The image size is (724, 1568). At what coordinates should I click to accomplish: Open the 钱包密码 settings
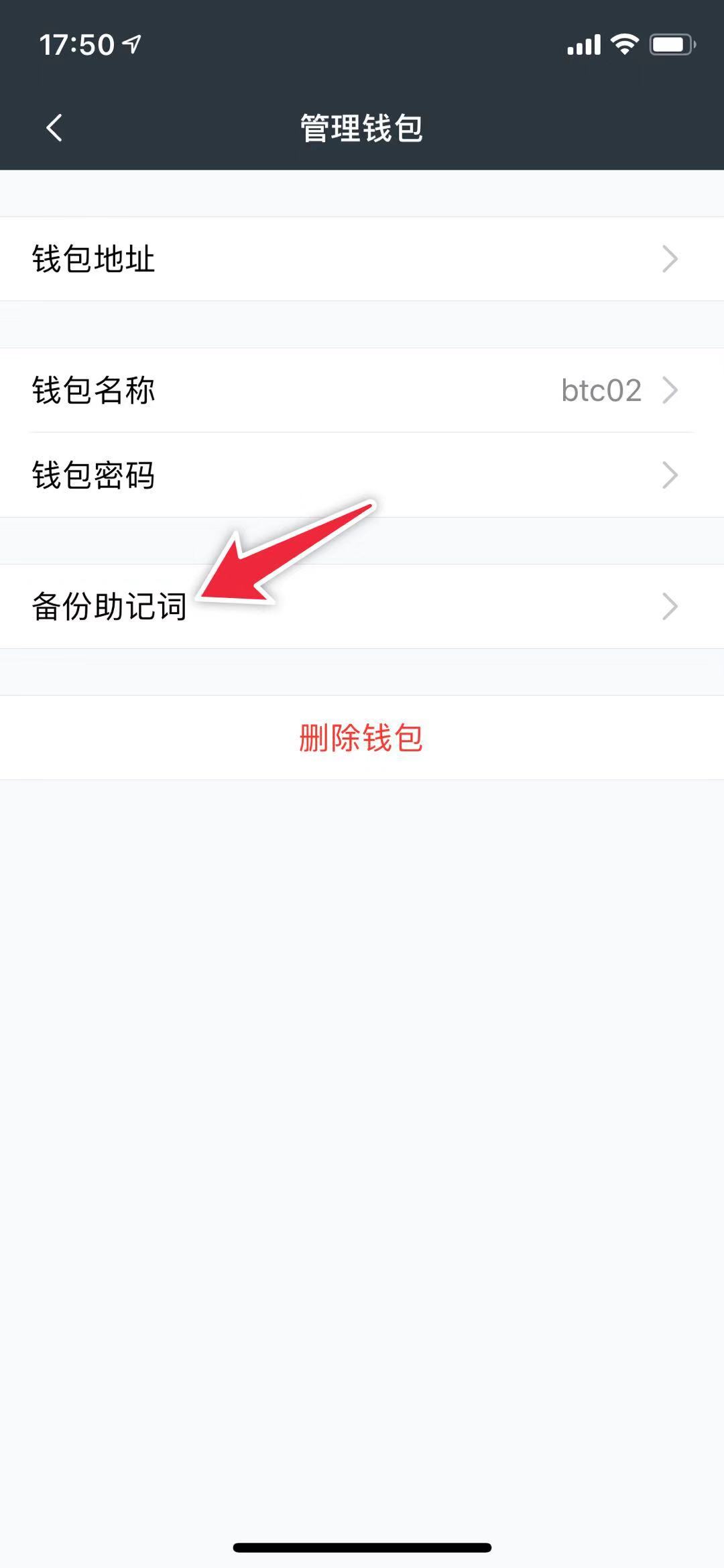pos(362,475)
